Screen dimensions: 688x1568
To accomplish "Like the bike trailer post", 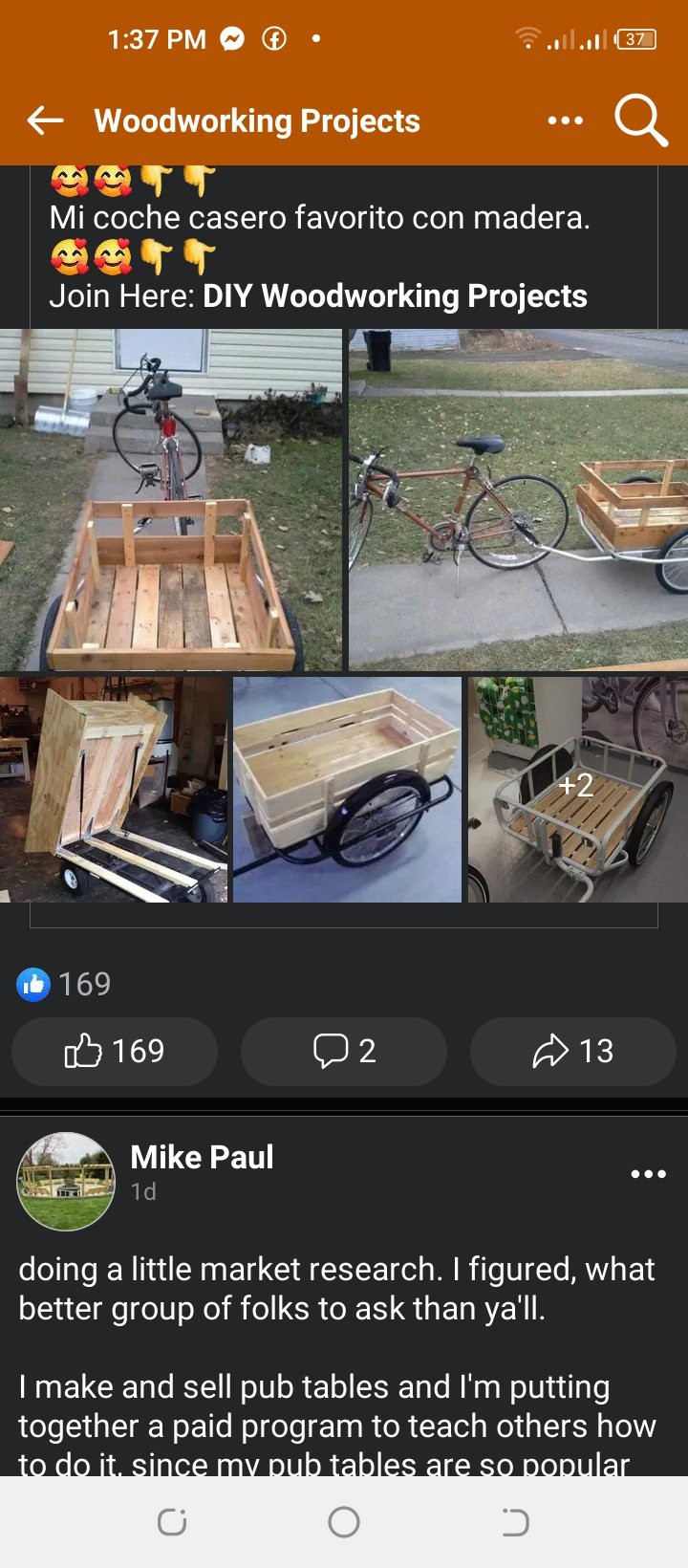I will pos(114,1051).
